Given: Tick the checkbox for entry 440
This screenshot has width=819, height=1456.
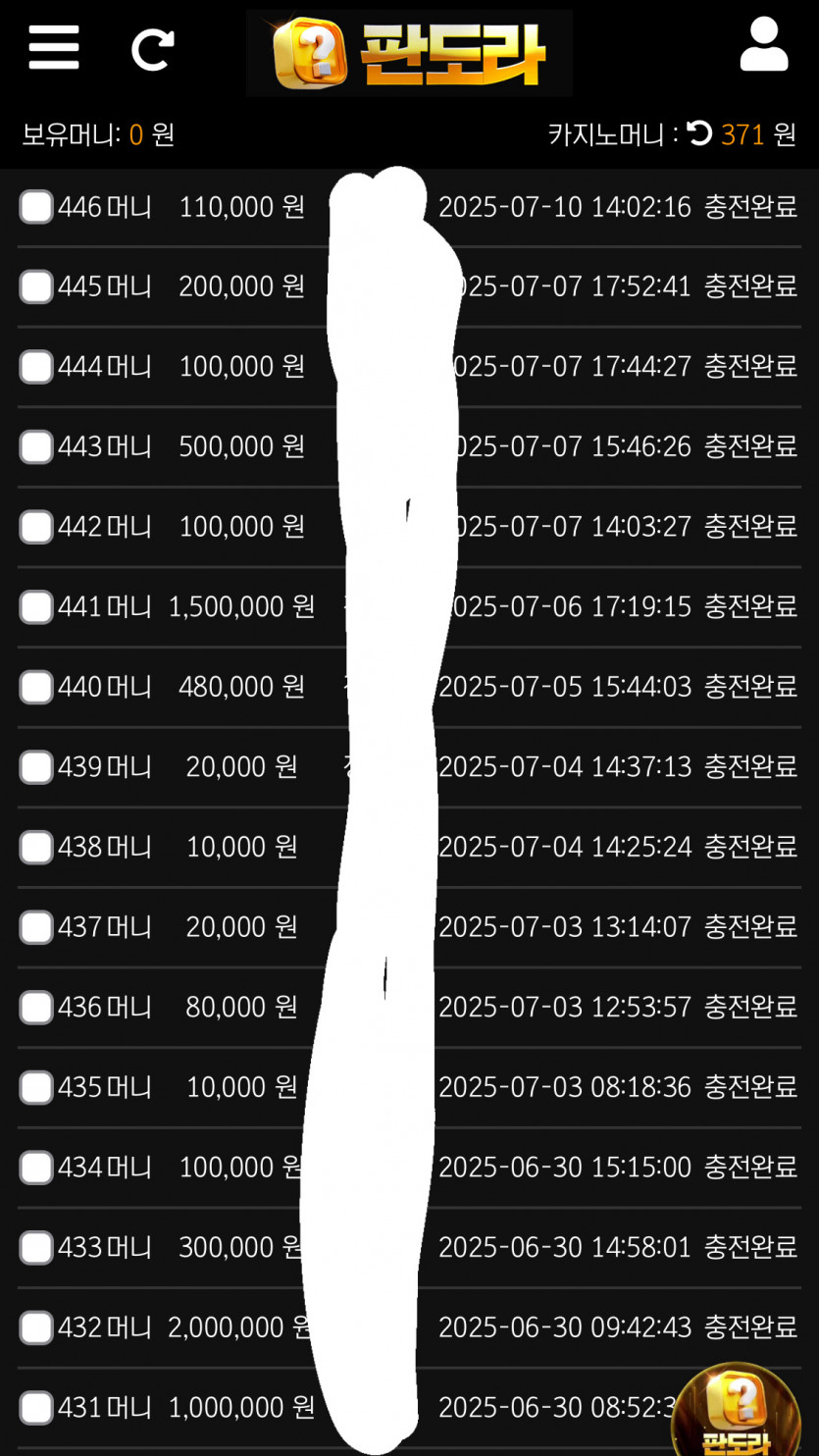Looking at the screenshot, I should click(x=36, y=687).
